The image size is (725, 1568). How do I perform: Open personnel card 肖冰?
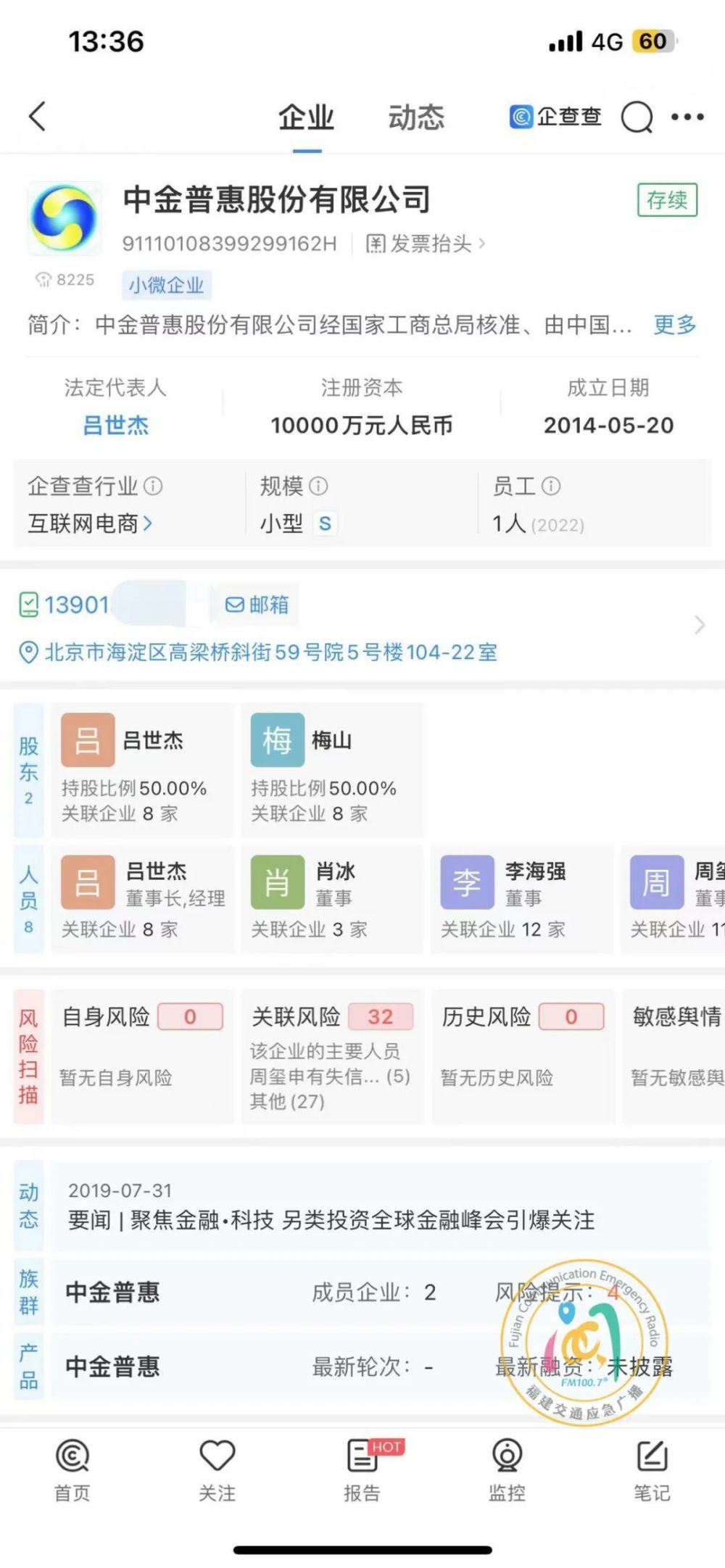click(331, 899)
